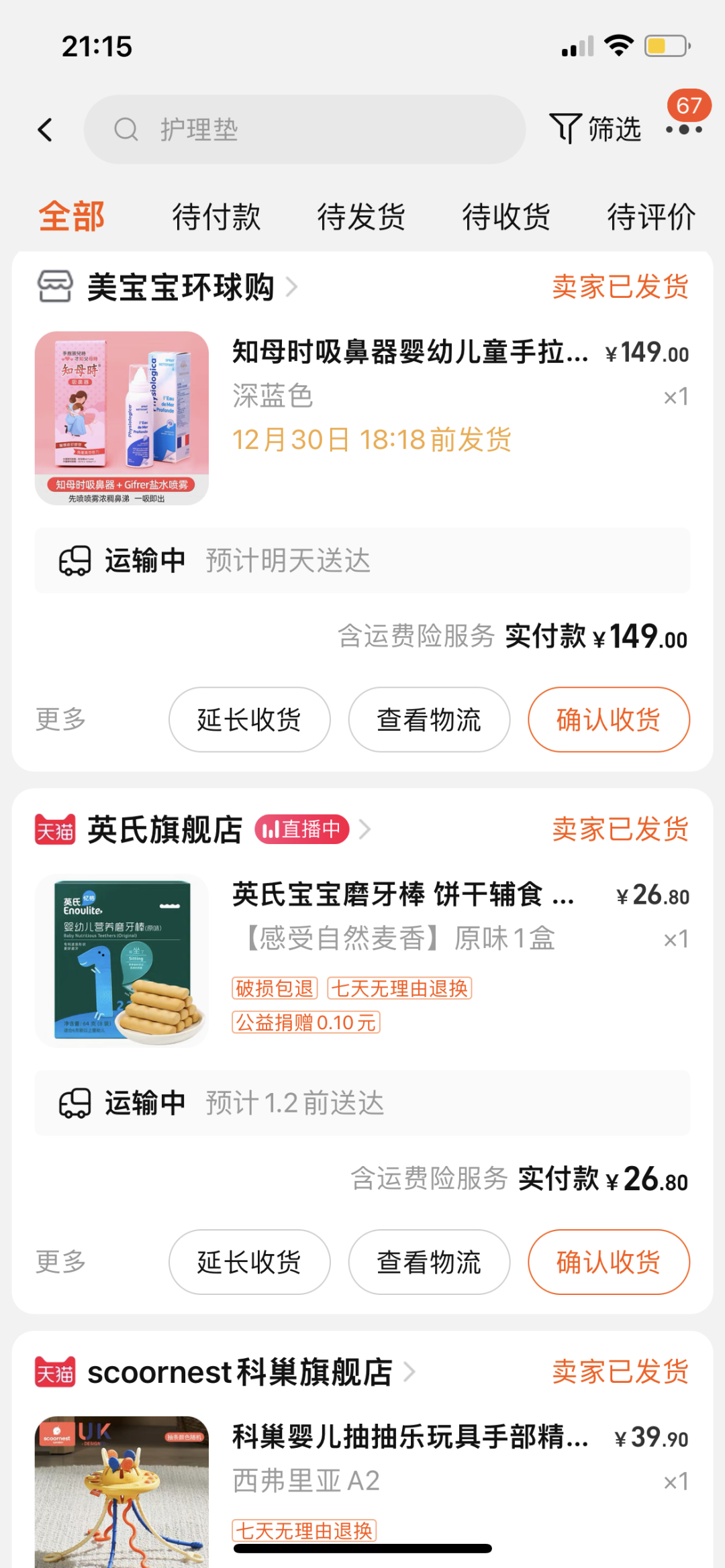Open the 英氏宝宝磨牙棒 product image
Screen dimensions: 725x1568
pos(122,960)
